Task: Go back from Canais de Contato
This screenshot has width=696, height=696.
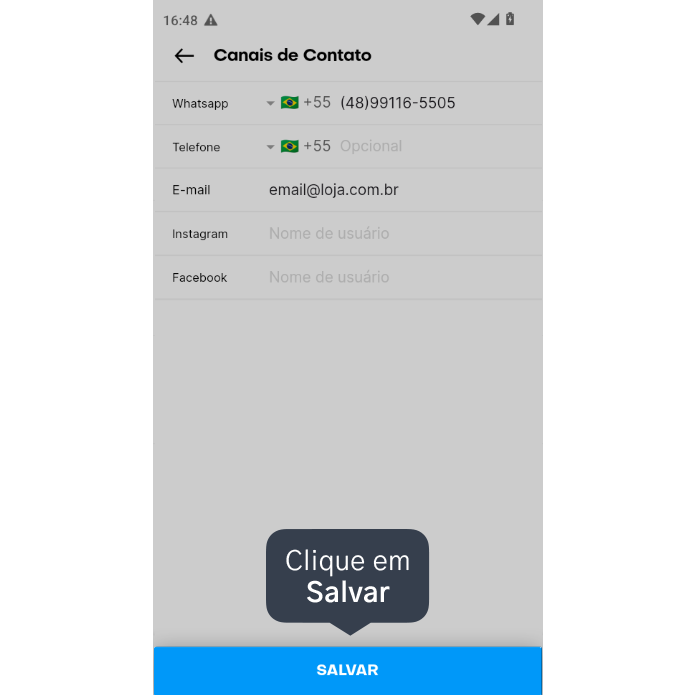Action: tap(184, 56)
